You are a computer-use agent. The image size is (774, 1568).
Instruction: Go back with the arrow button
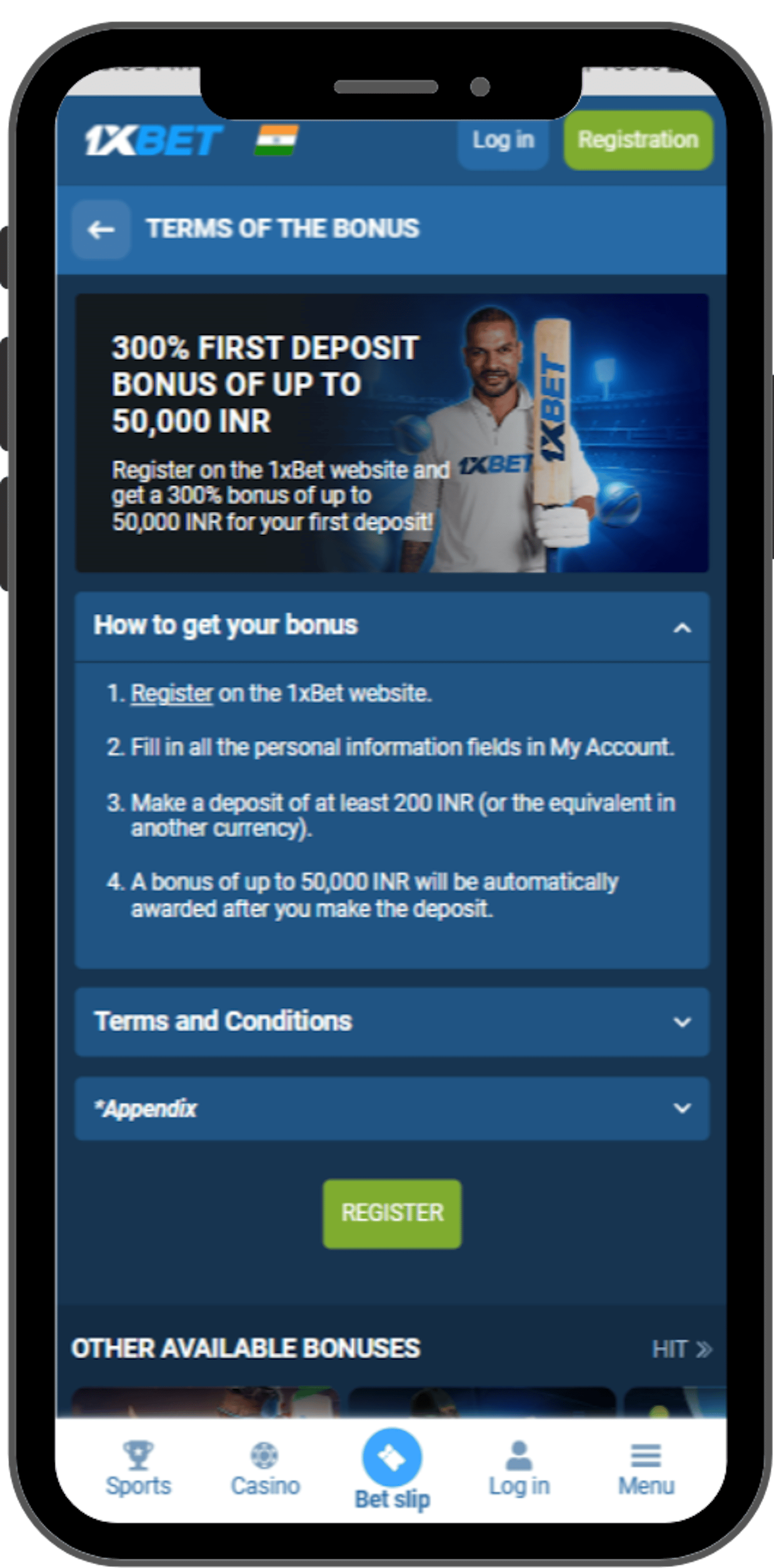coord(101,229)
